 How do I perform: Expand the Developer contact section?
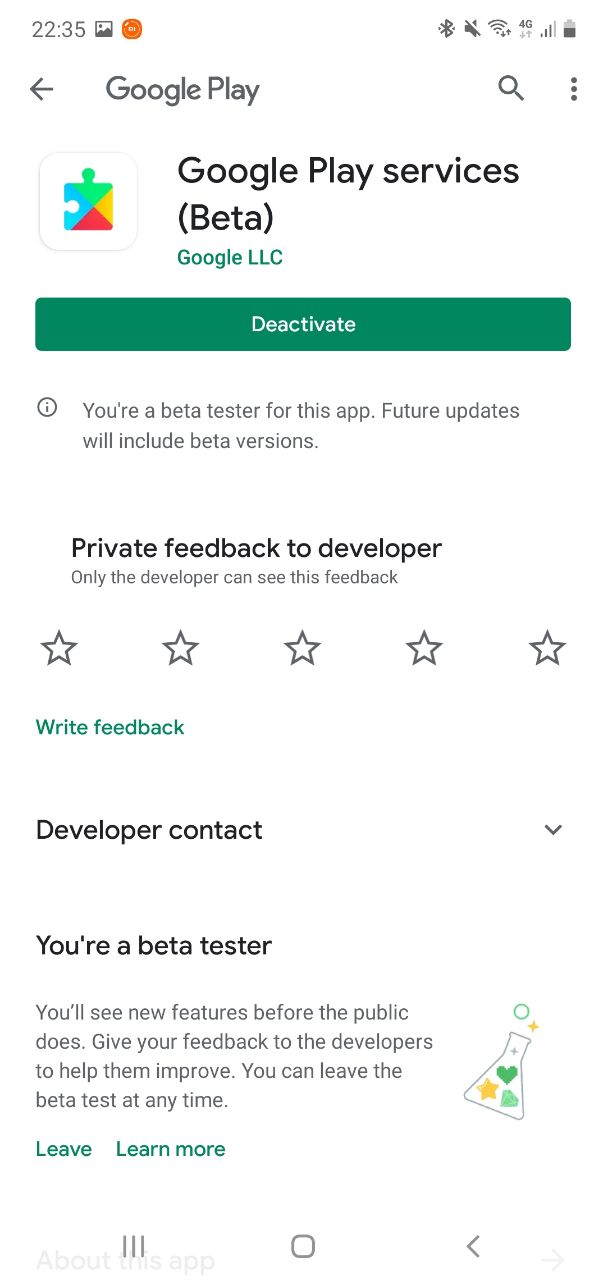553,830
